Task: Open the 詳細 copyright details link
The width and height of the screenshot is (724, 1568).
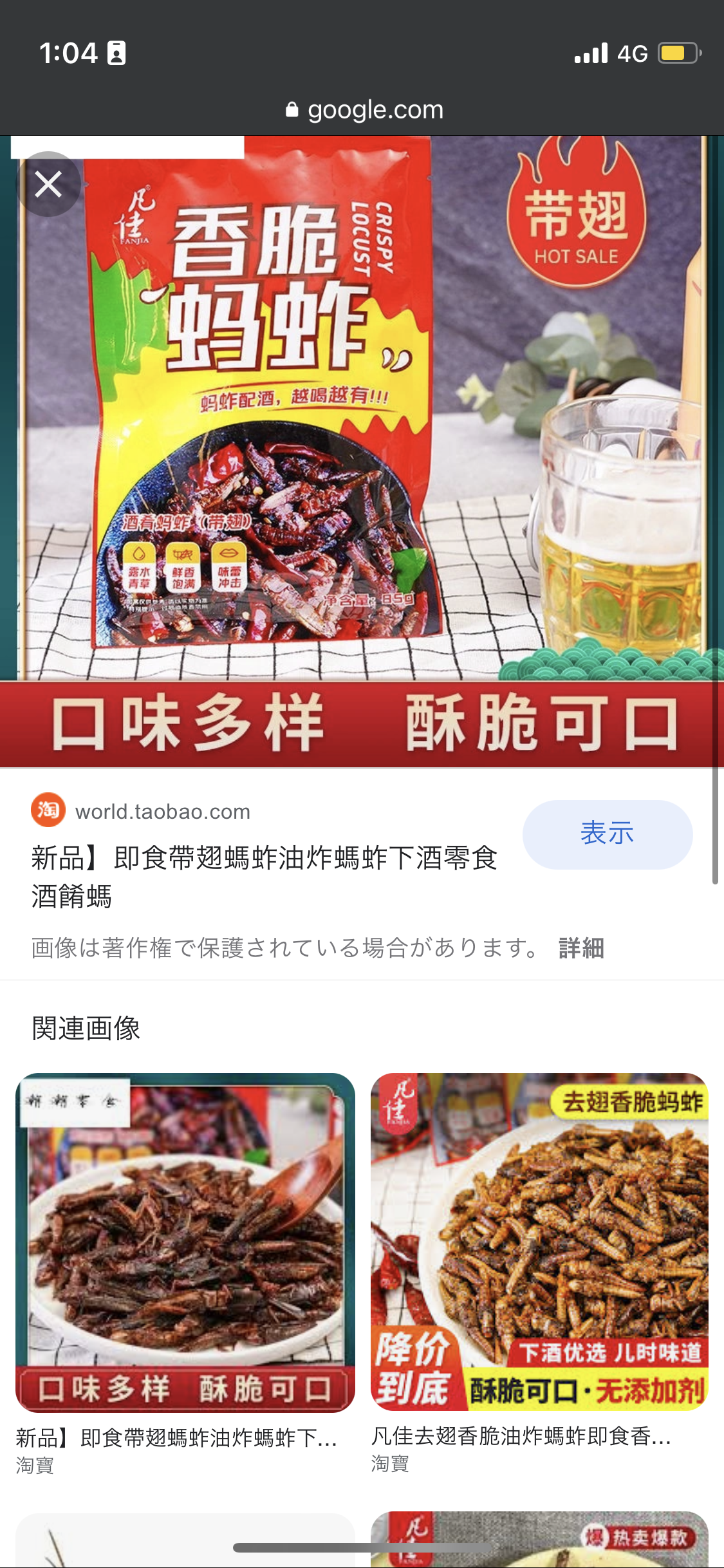Action: coord(581,948)
